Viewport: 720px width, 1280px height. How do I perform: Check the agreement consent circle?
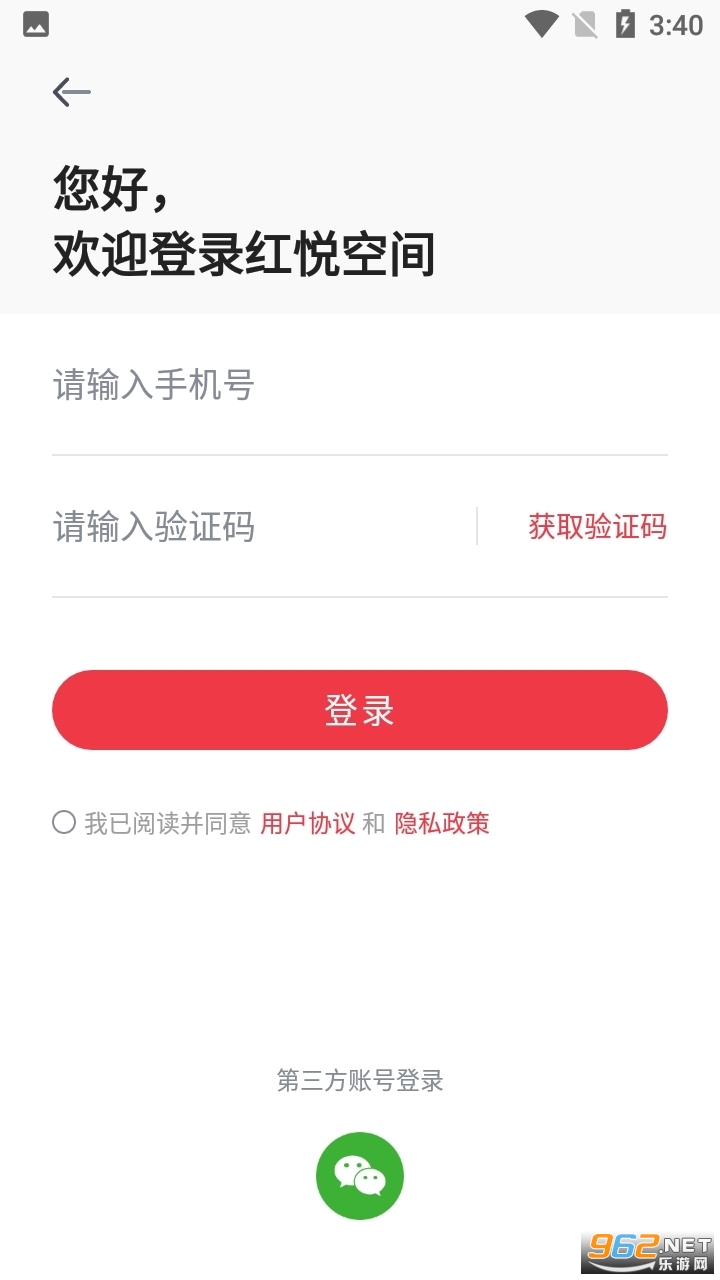click(64, 823)
